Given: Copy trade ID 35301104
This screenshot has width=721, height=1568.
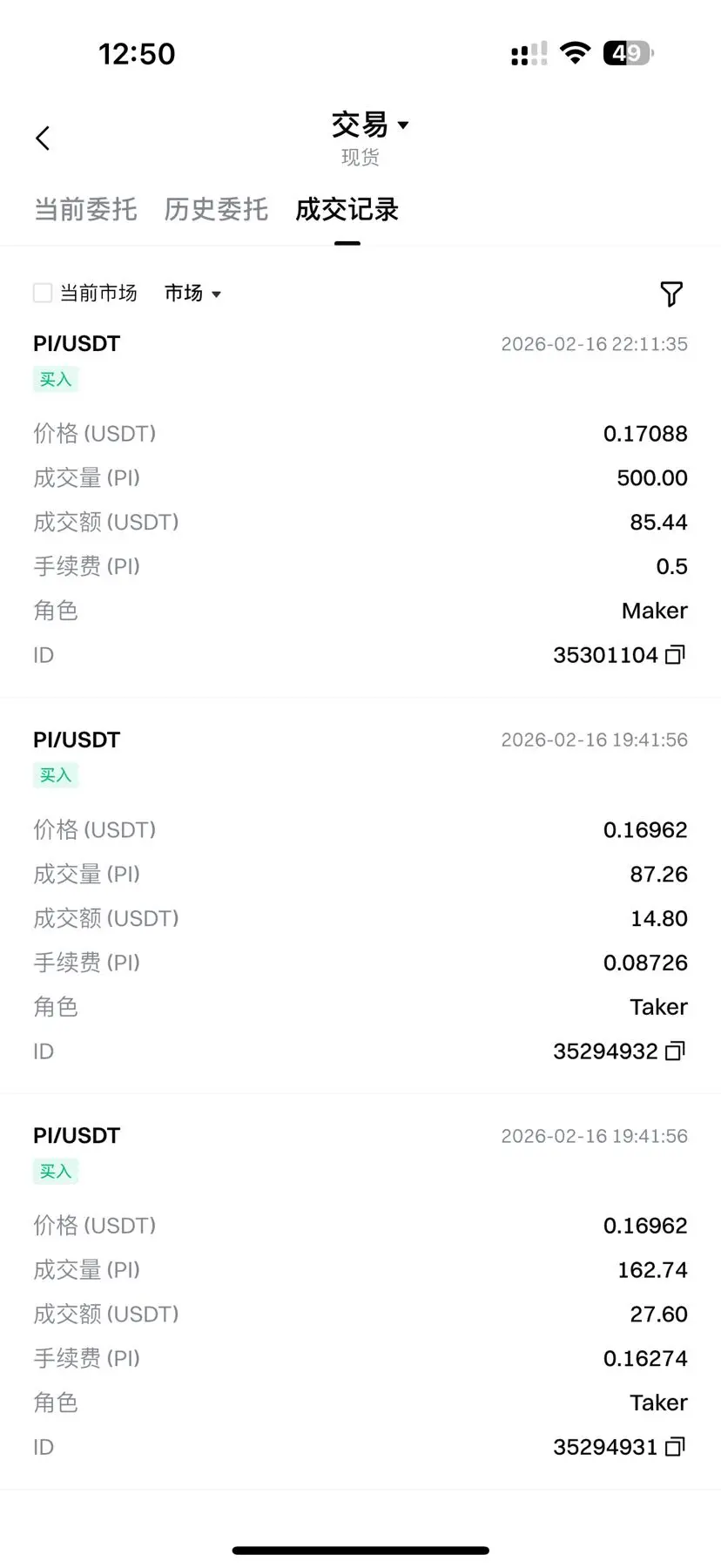Looking at the screenshot, I should click(676, 655).
